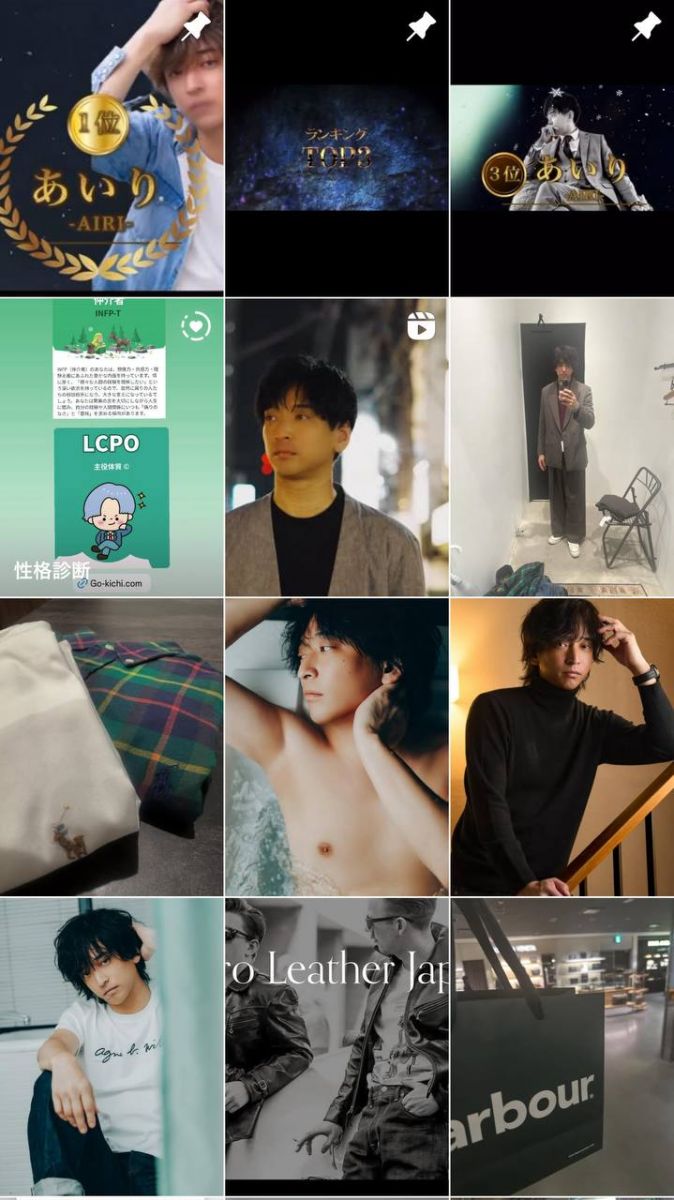This screenshot has height=1200, width=674.
Task: Play the reel of man in gray cardigan
Action: click(337, 447)
